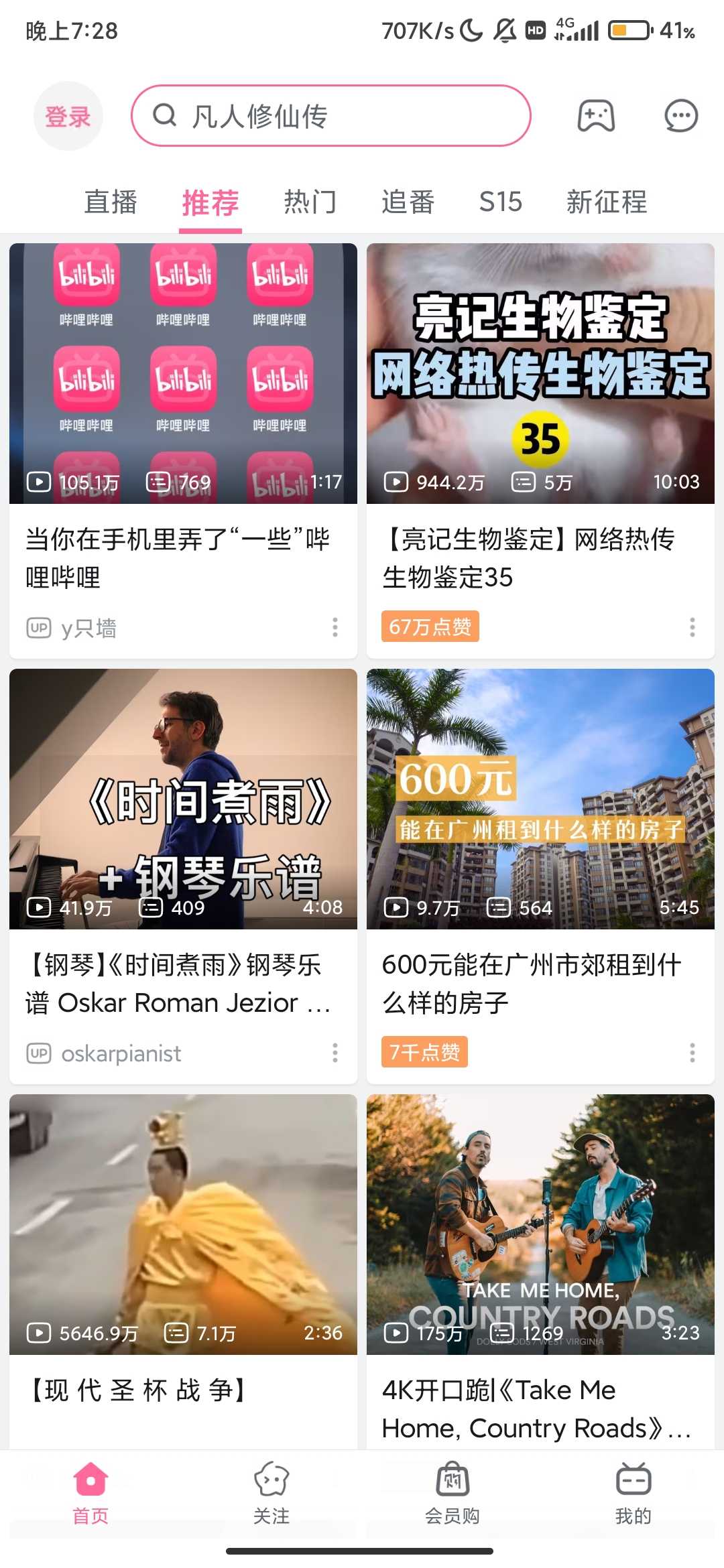
Task: Open the Take Me Home, Country Roads video
Action: point(540,1224)
